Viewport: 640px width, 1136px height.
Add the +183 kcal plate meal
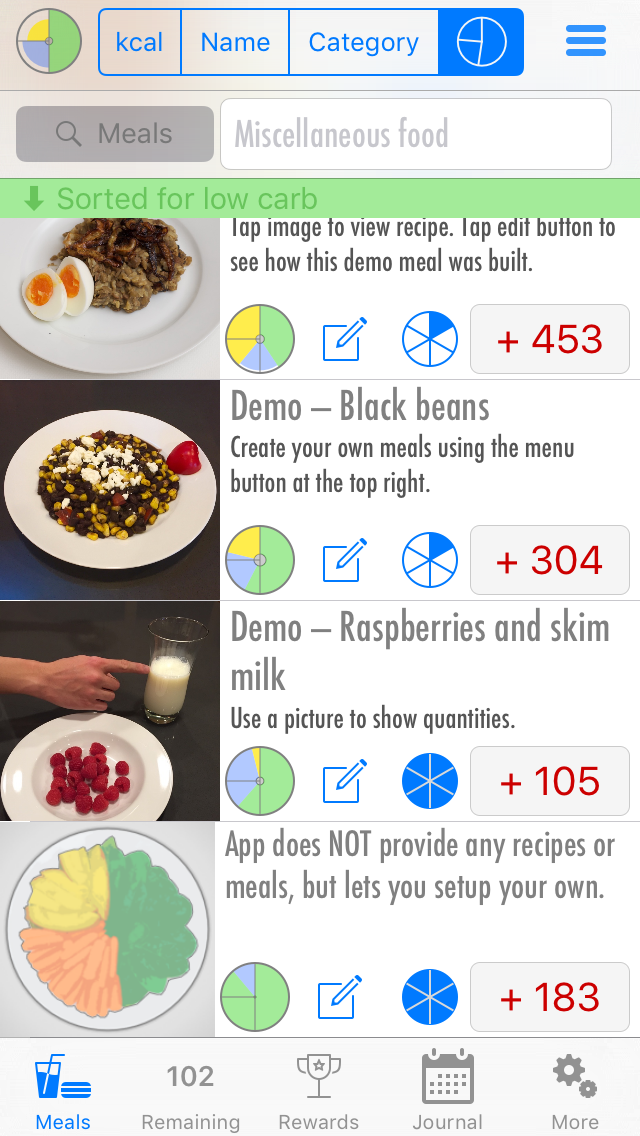click(x=550, y=997)
